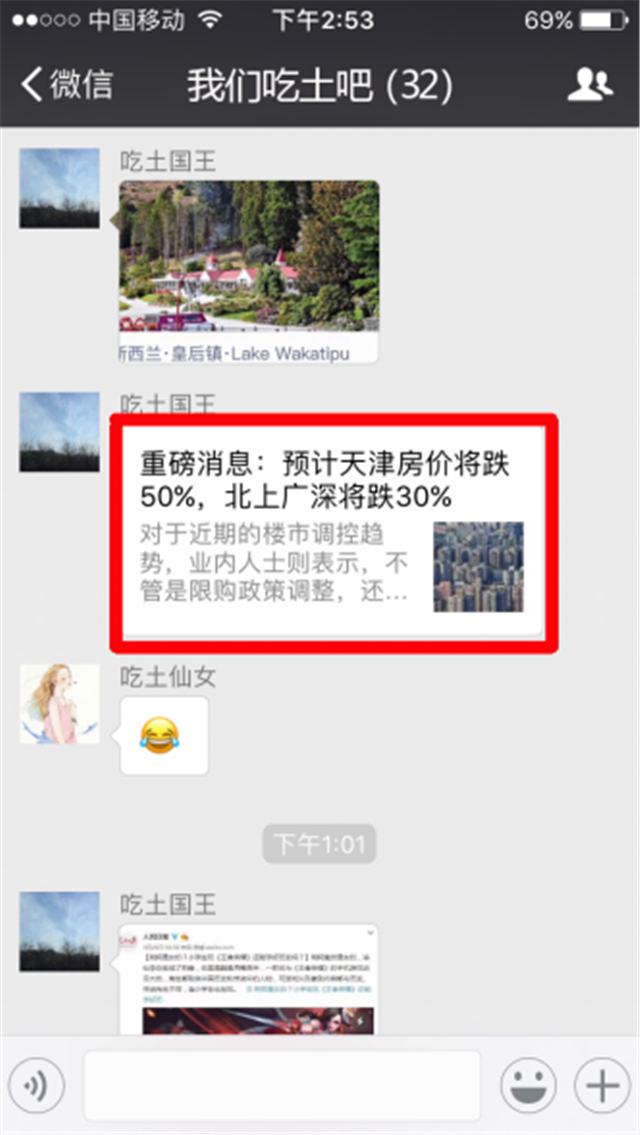
Task: Go back to the 微信 chat list
Action: pos(66,86)
